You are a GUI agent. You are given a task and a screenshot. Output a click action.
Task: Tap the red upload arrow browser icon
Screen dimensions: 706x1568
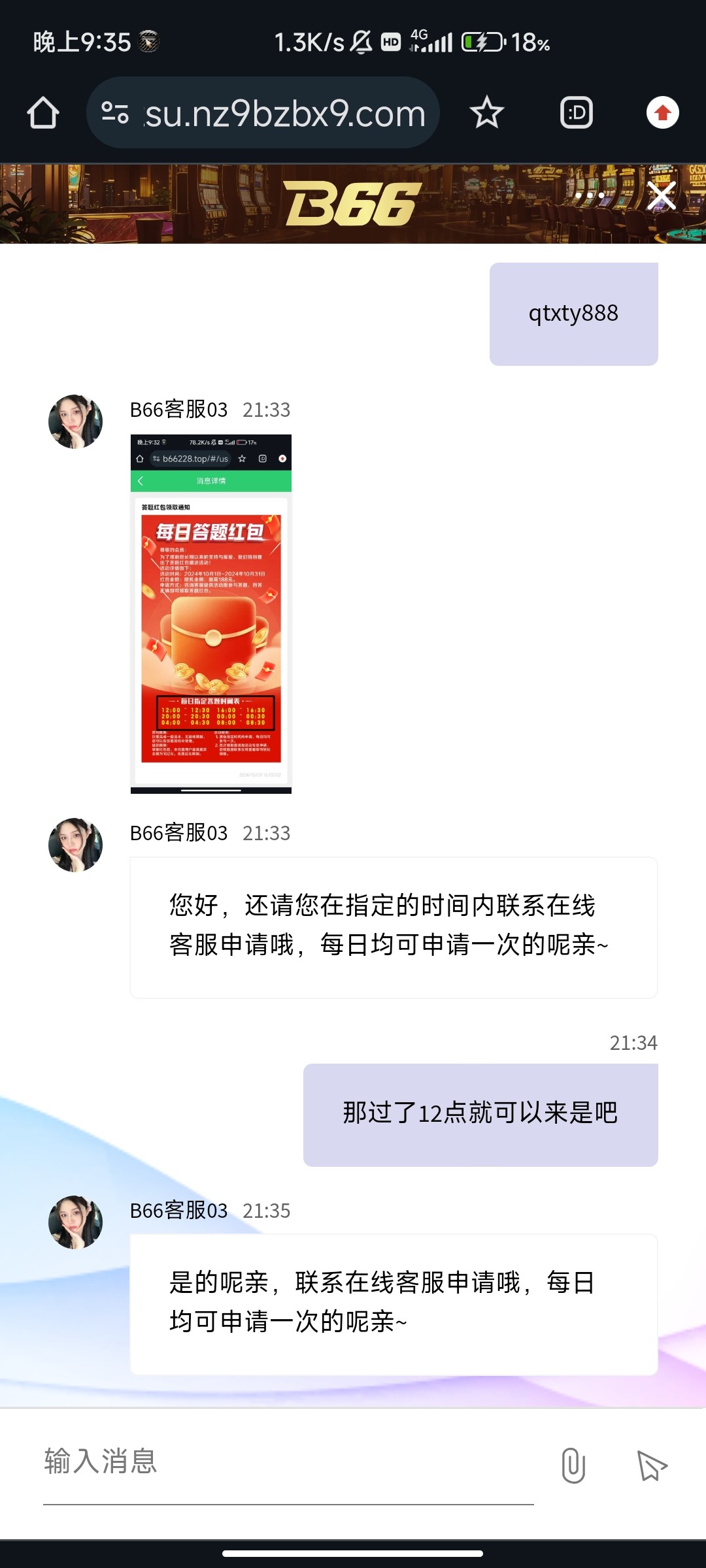coord(662,113)
